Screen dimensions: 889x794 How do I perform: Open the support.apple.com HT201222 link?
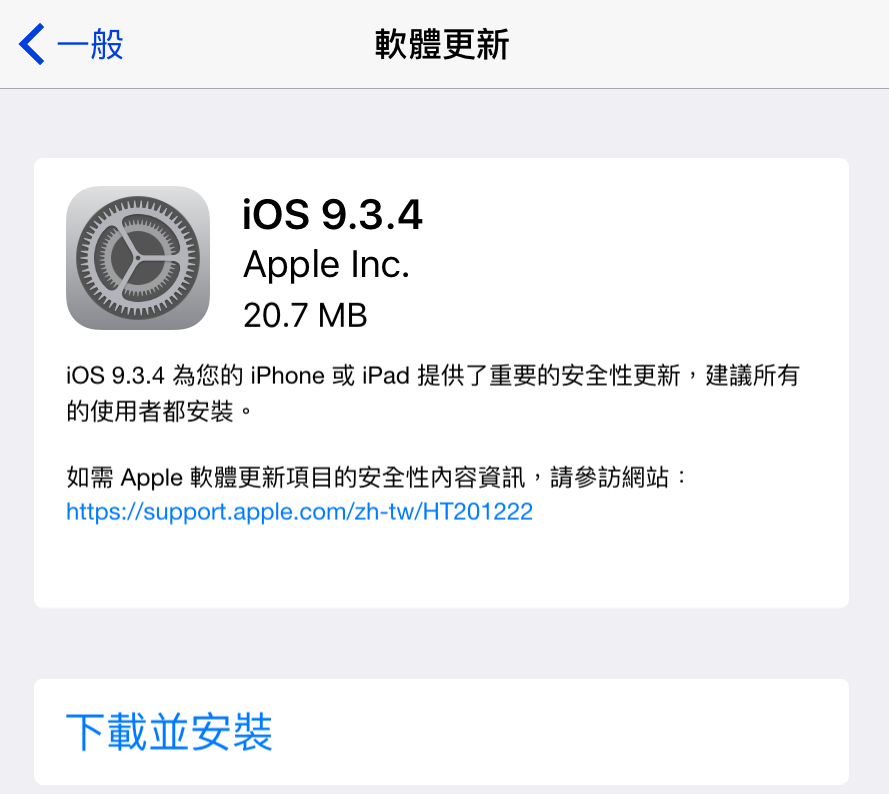coord(299,512)
